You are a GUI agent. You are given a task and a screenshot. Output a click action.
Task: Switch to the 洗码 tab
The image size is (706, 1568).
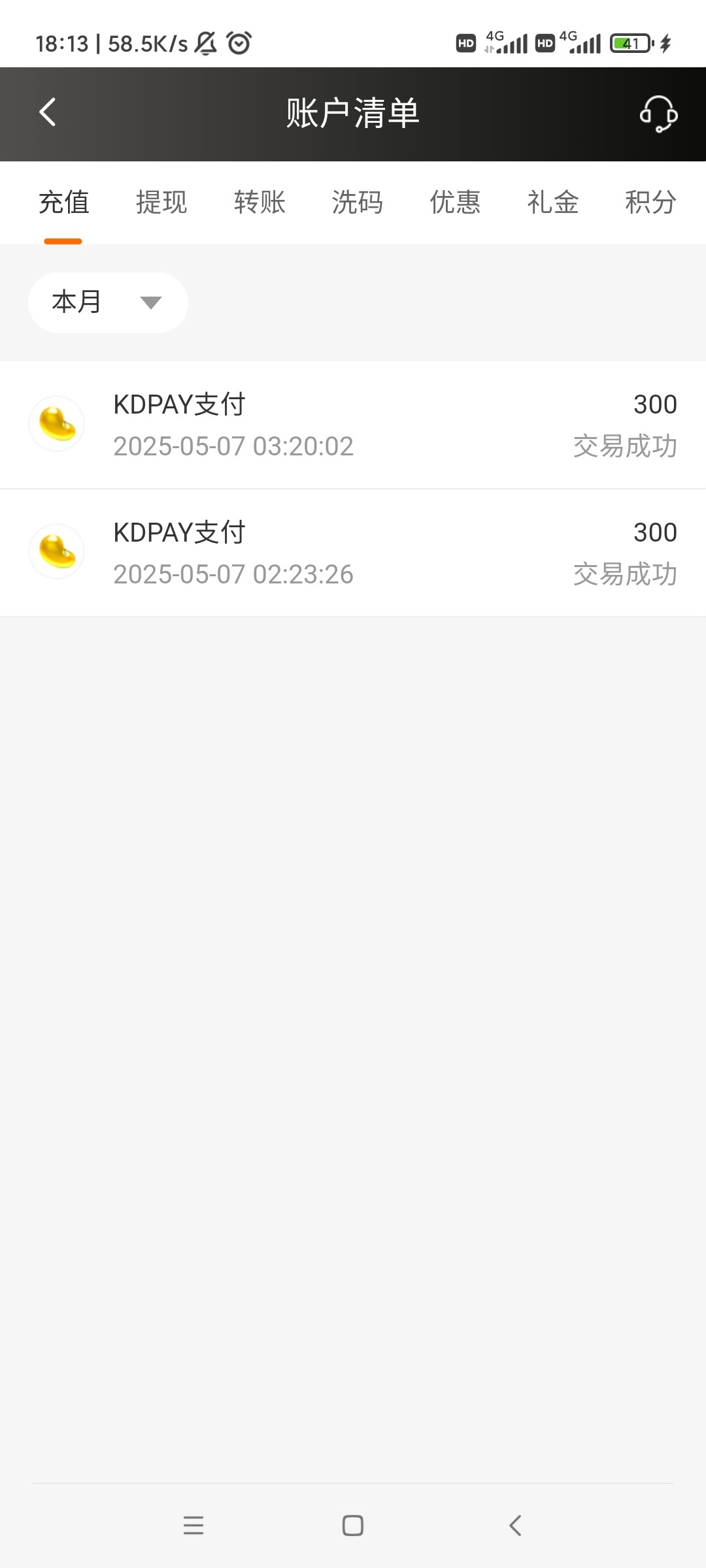(x=357, y=203)
